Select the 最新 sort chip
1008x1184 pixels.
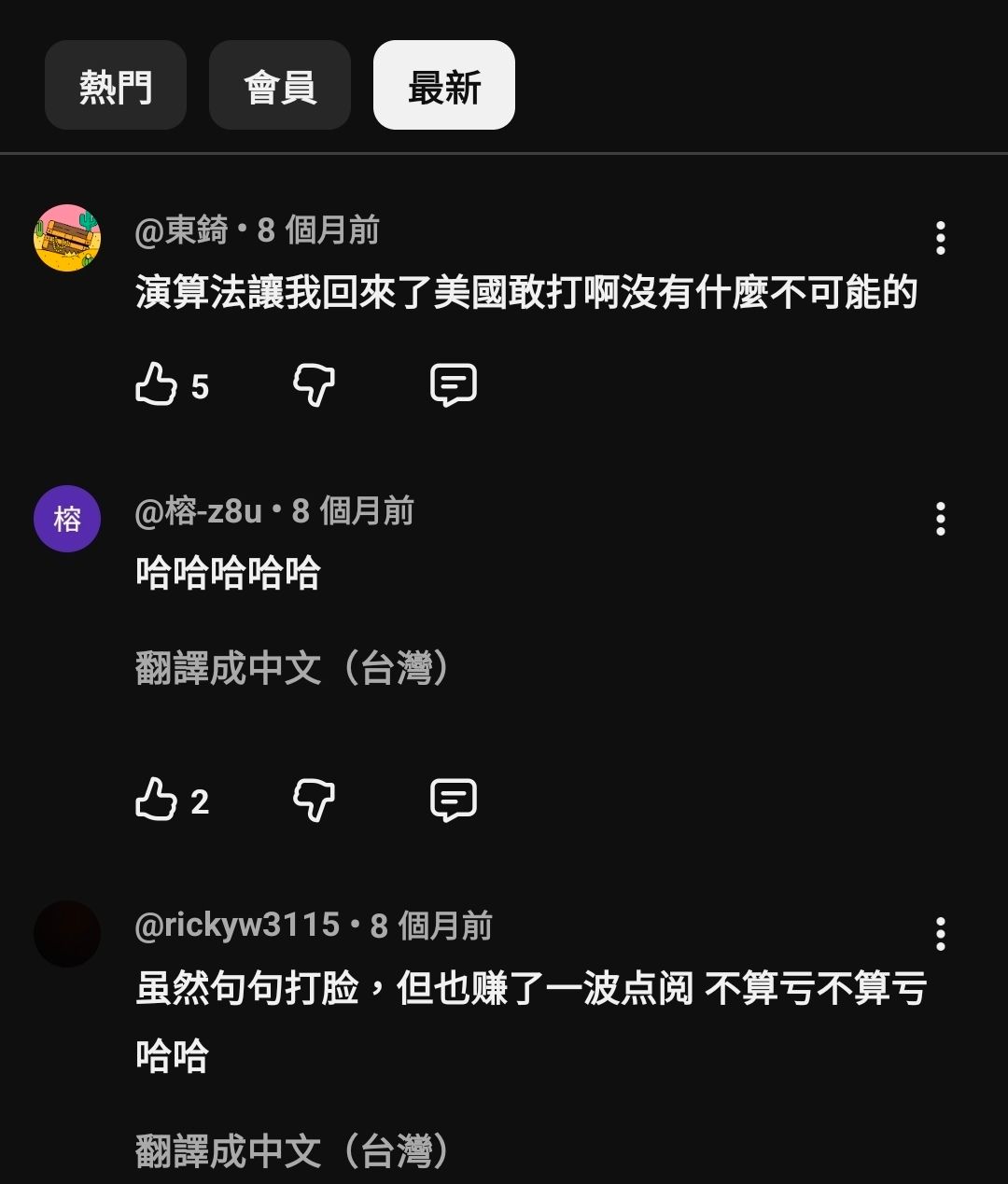point(444,86)
